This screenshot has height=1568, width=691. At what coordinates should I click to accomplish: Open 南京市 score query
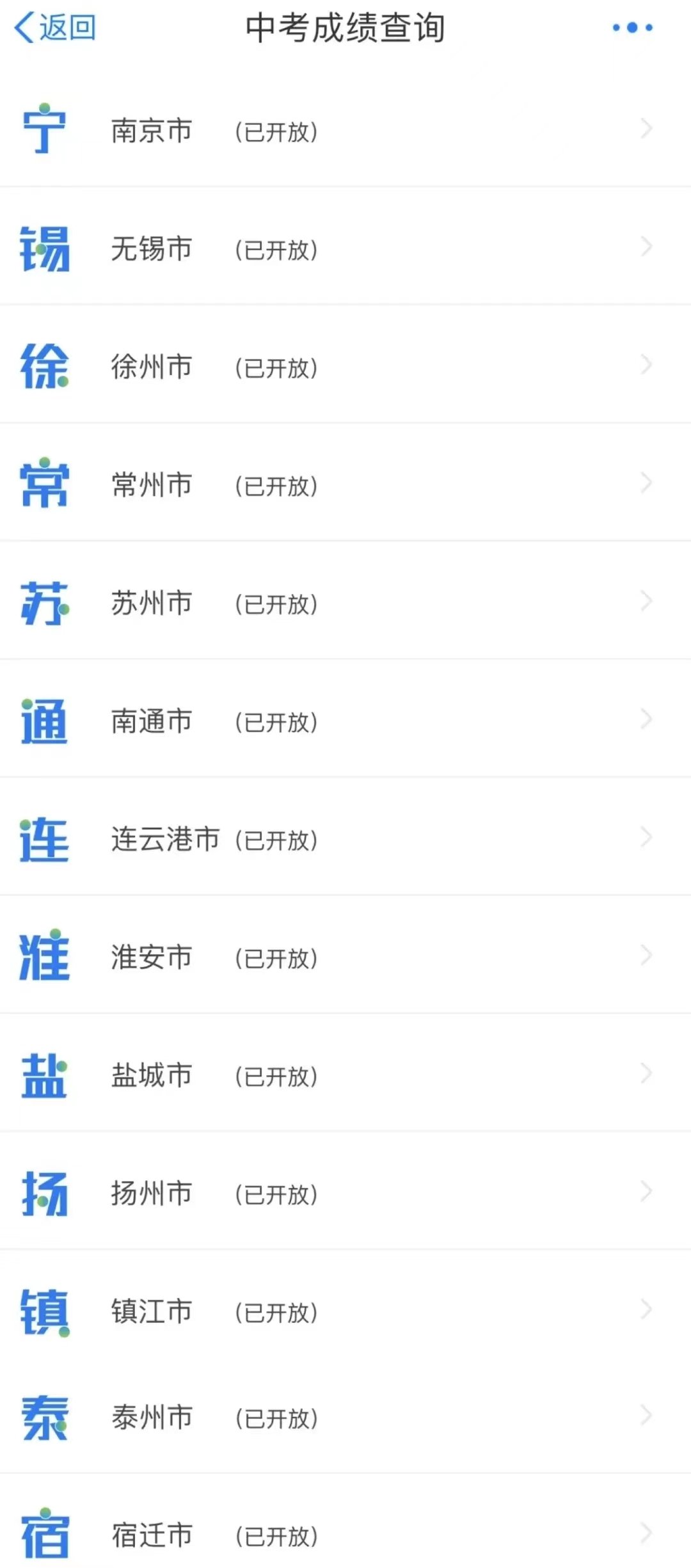152,131
